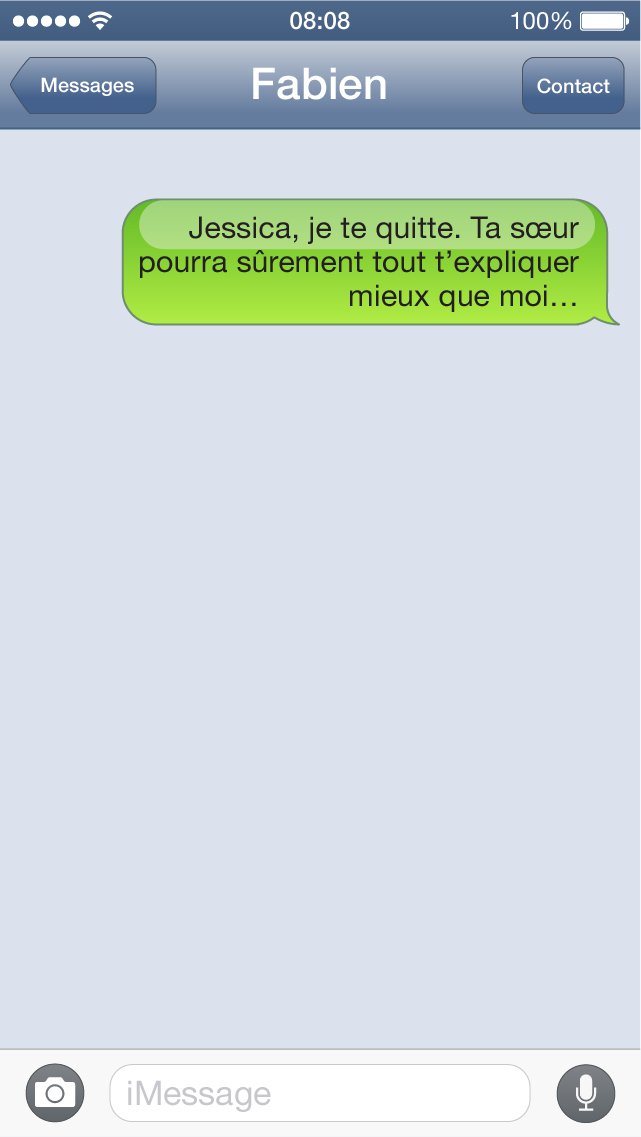Focus the iMessage text field
Screen dimensions: 641x1137
[x=320, y=1093]
